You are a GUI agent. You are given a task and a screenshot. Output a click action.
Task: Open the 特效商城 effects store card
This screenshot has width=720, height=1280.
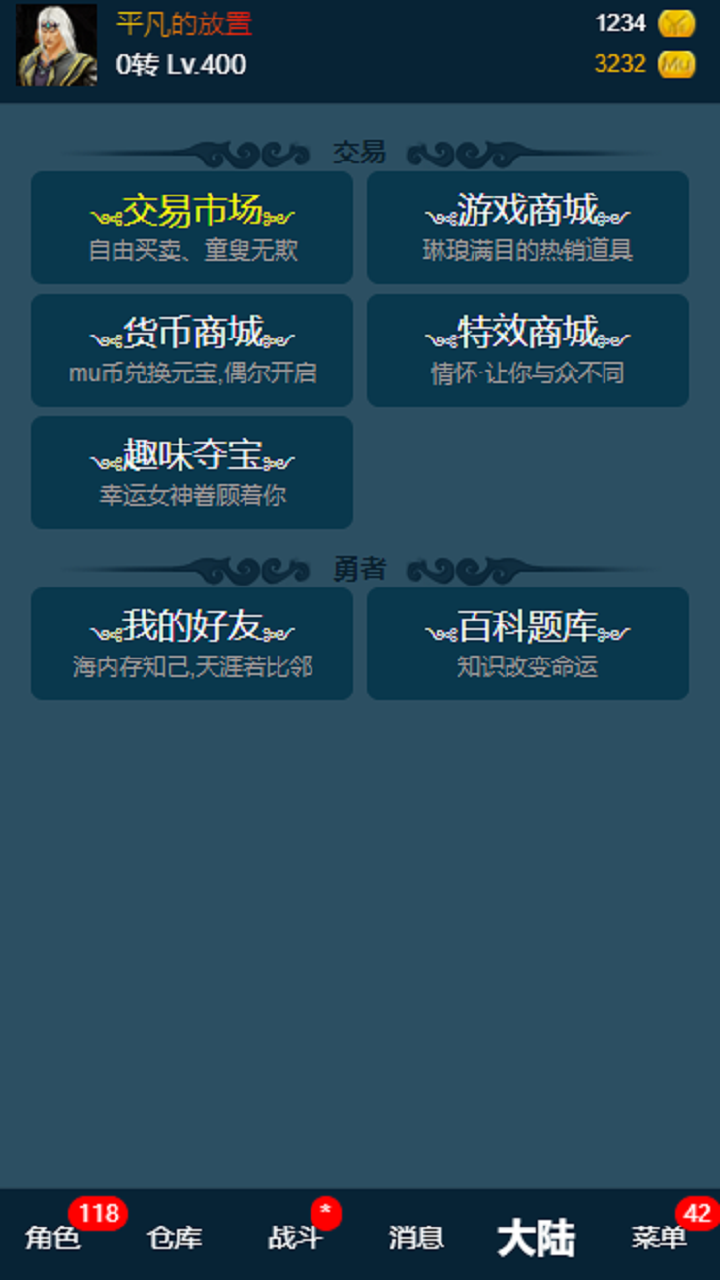click(527, 350)
